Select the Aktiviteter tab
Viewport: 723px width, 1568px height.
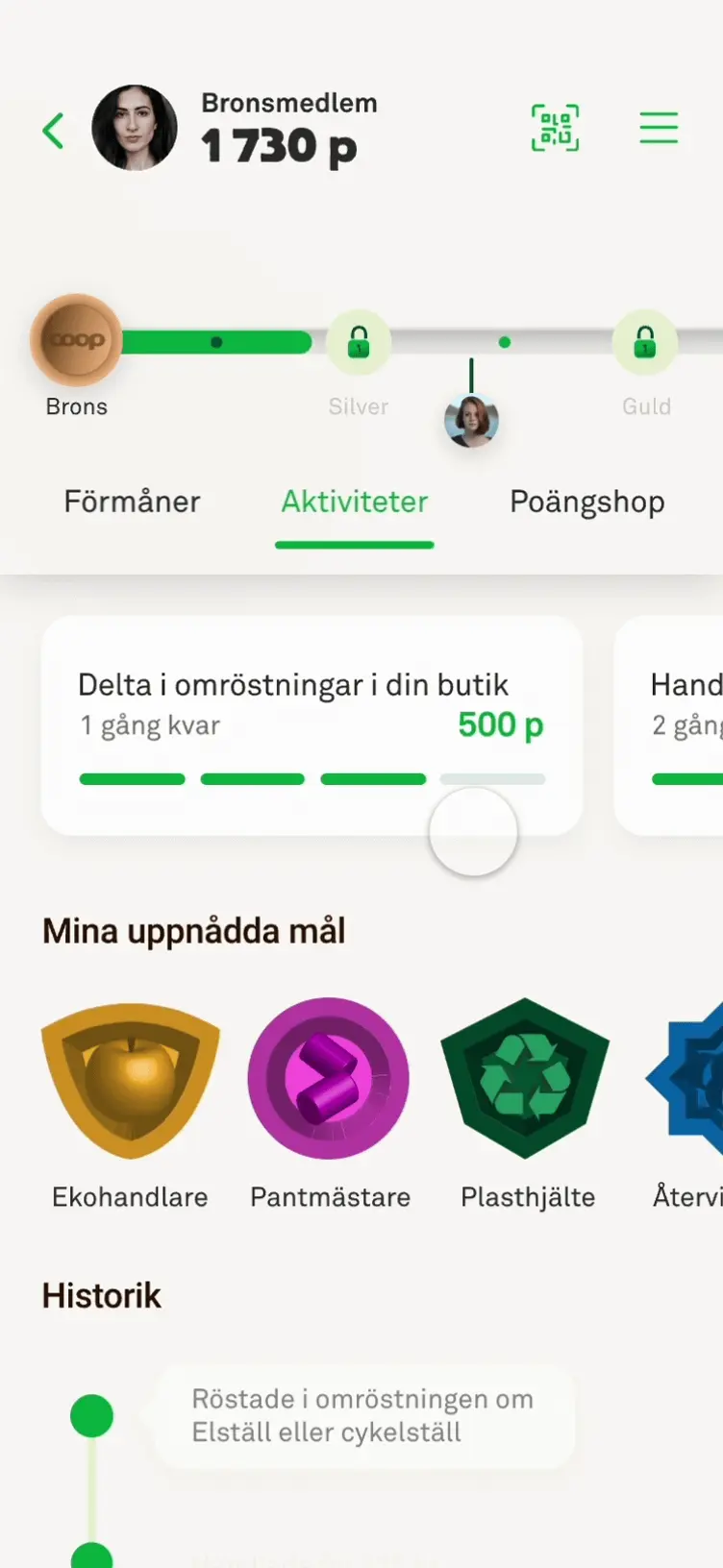[354, 502]
